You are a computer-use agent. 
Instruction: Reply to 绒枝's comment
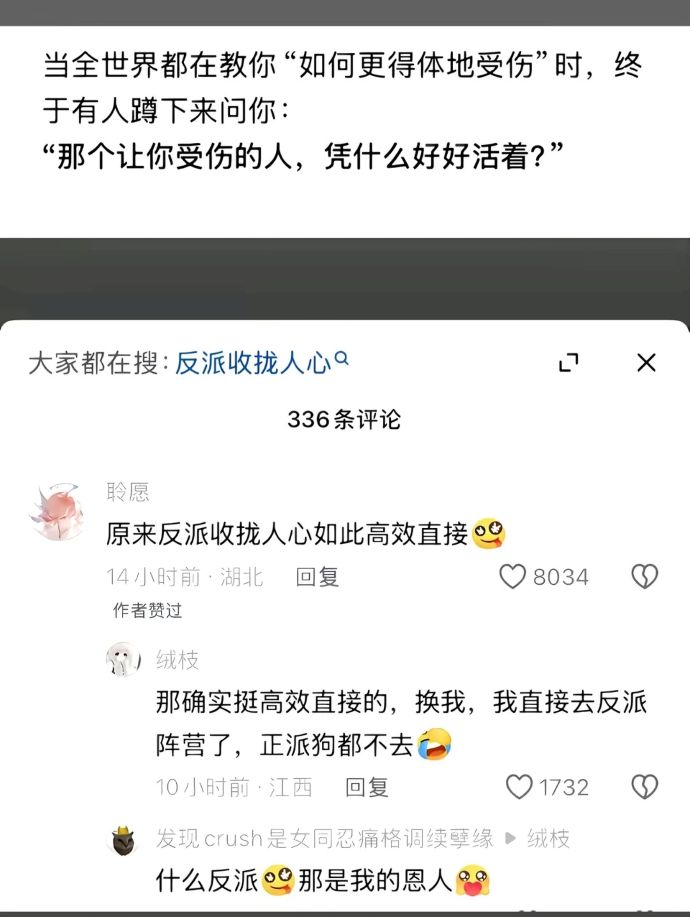tap(367, 787)
